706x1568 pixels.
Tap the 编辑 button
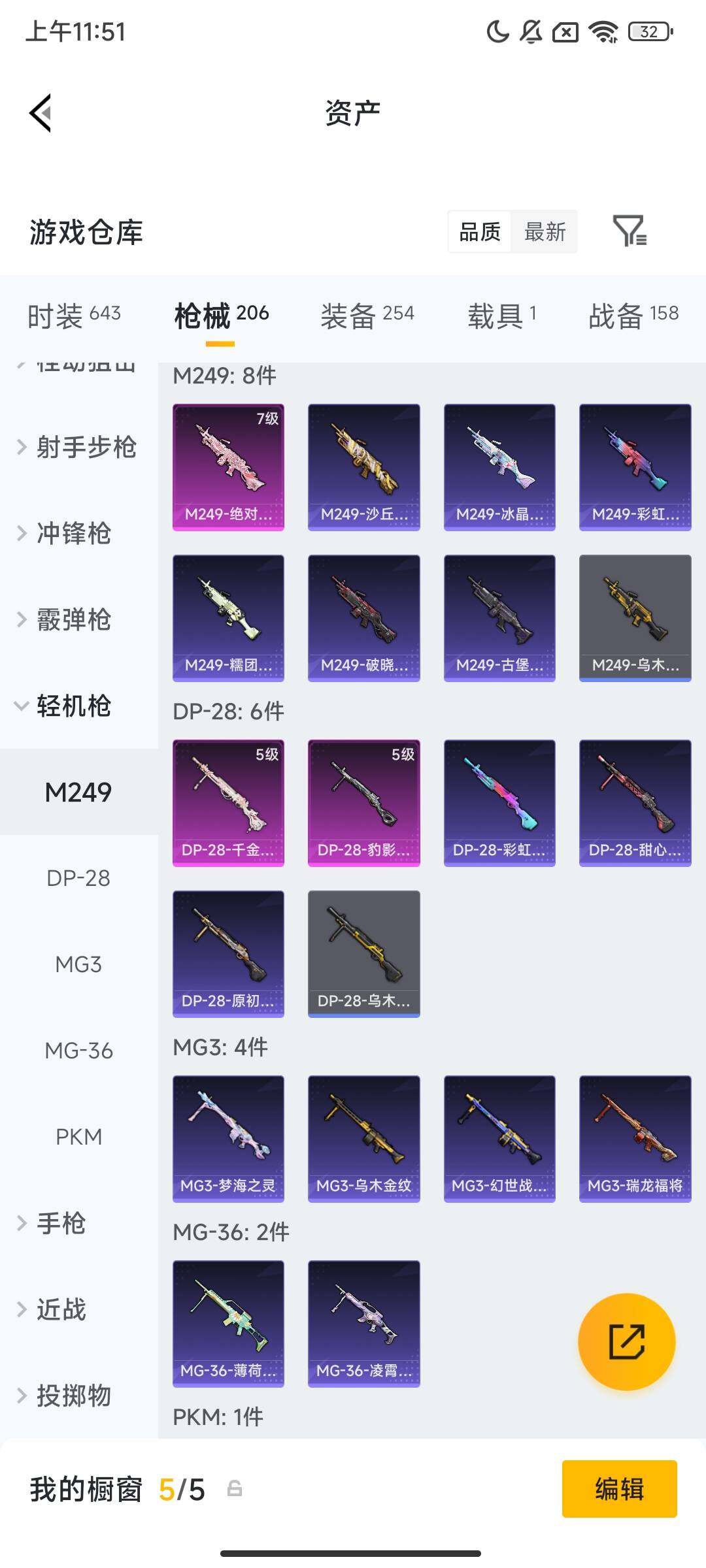pos(619,1489)
